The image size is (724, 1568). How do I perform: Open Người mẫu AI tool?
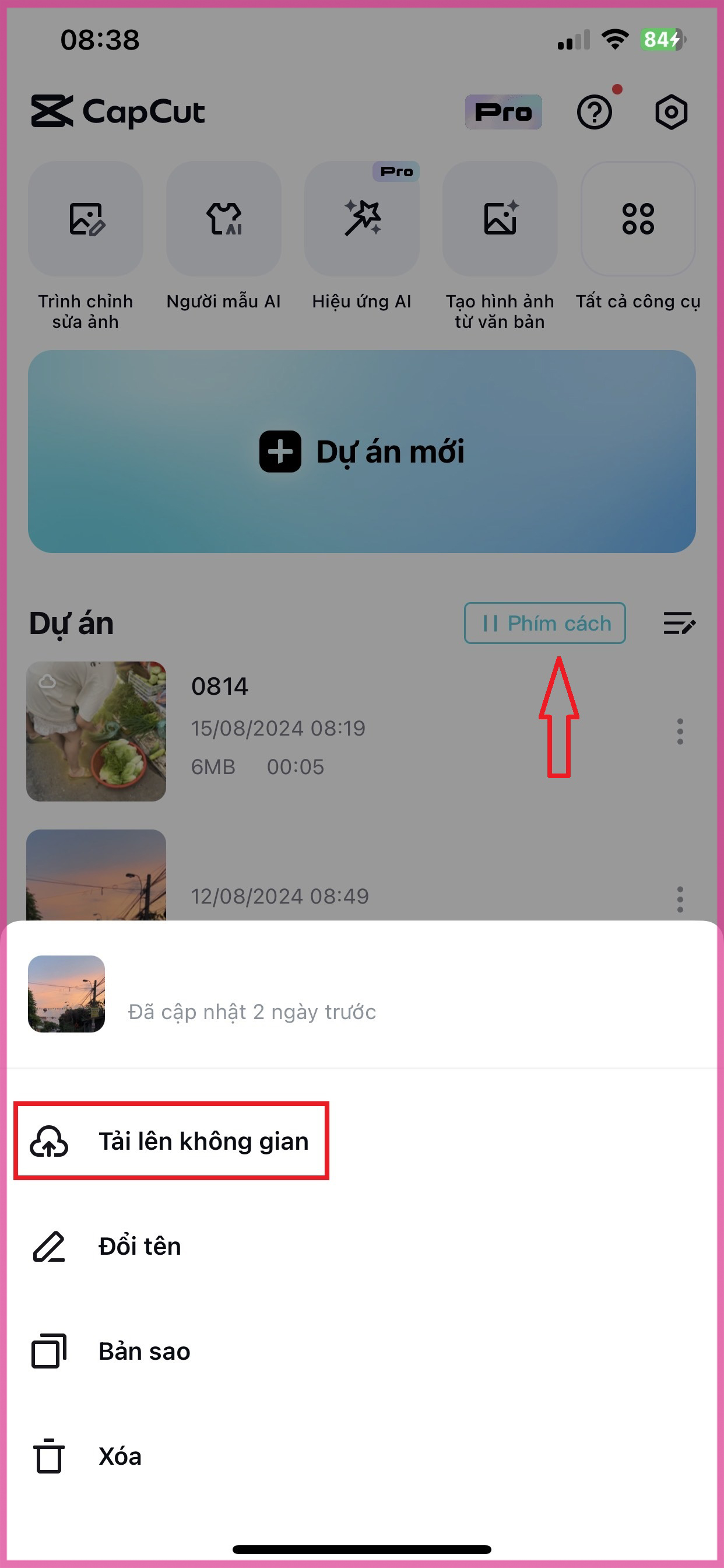pos(224,219)
